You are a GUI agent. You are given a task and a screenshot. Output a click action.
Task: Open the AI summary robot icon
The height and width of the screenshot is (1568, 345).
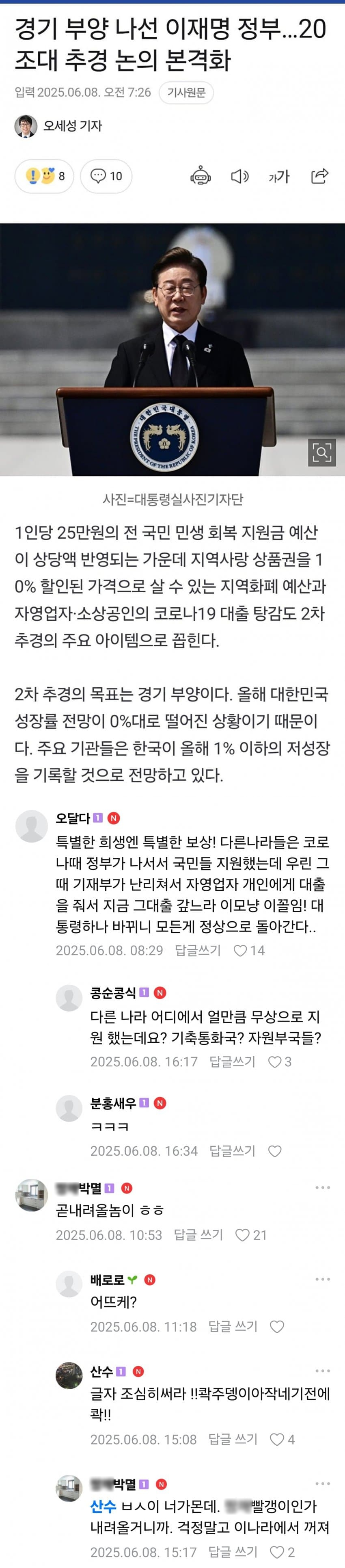tap(200, 177)
